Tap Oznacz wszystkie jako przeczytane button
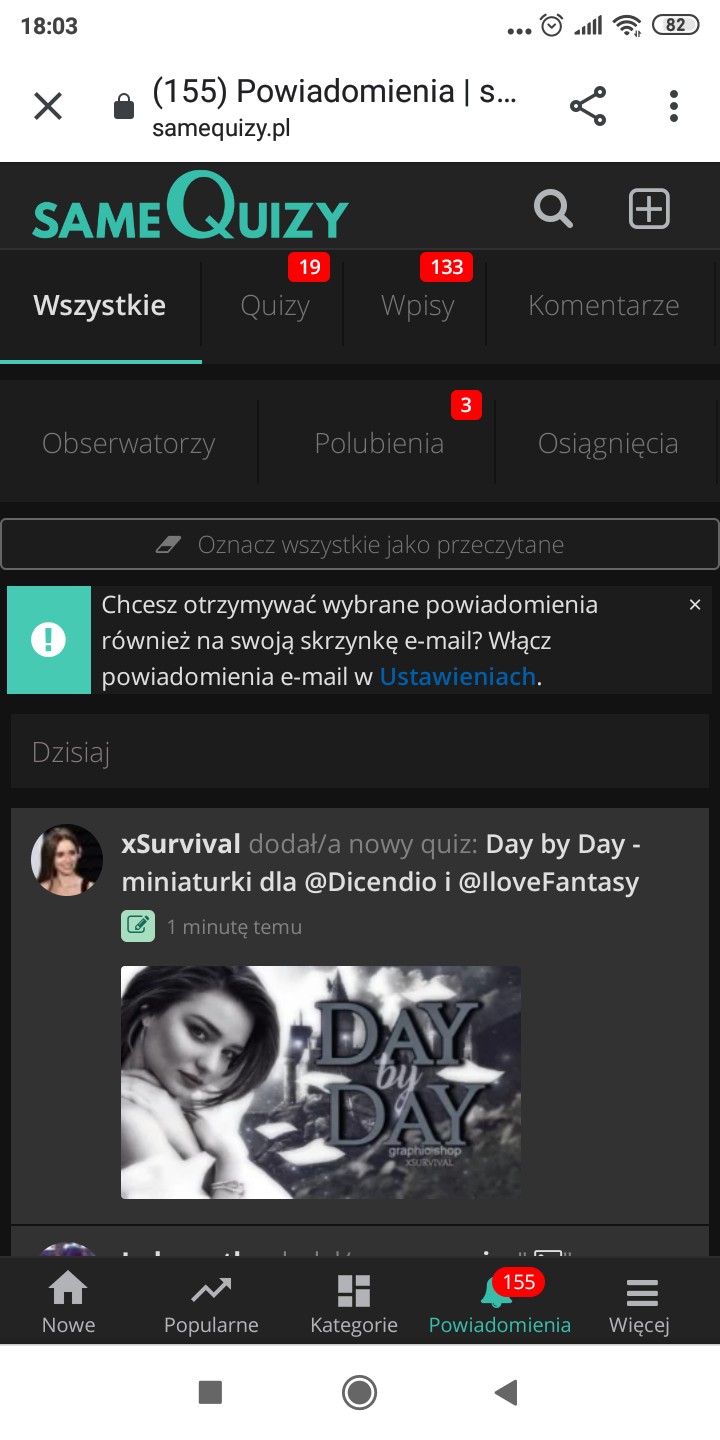720x1440 pixels. pos(360,545)
